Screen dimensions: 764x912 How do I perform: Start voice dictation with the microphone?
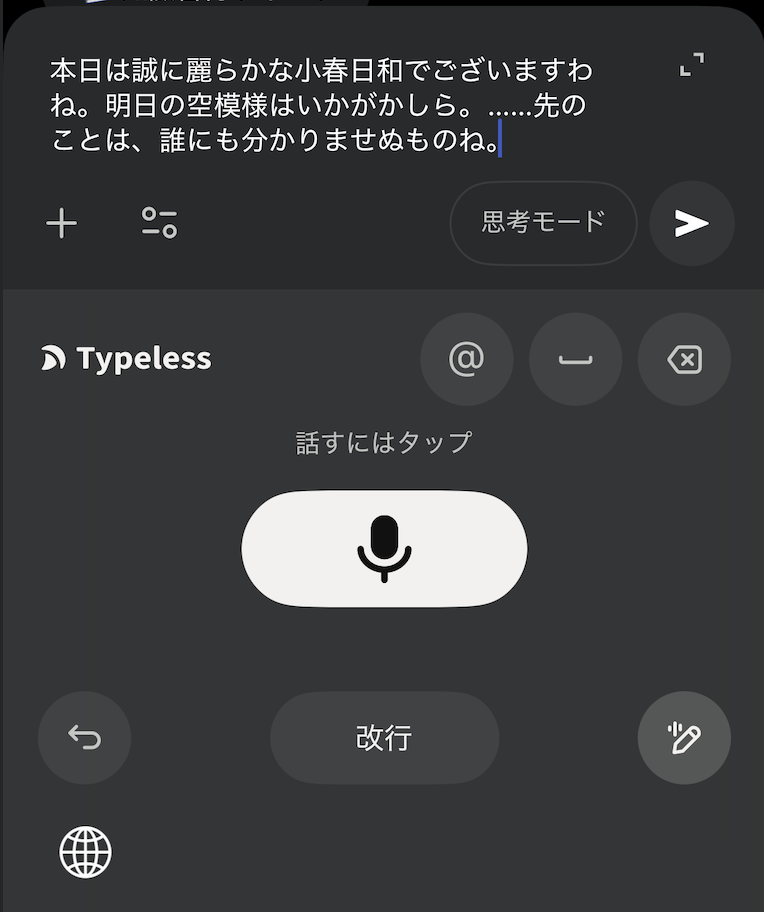[384, 548]
